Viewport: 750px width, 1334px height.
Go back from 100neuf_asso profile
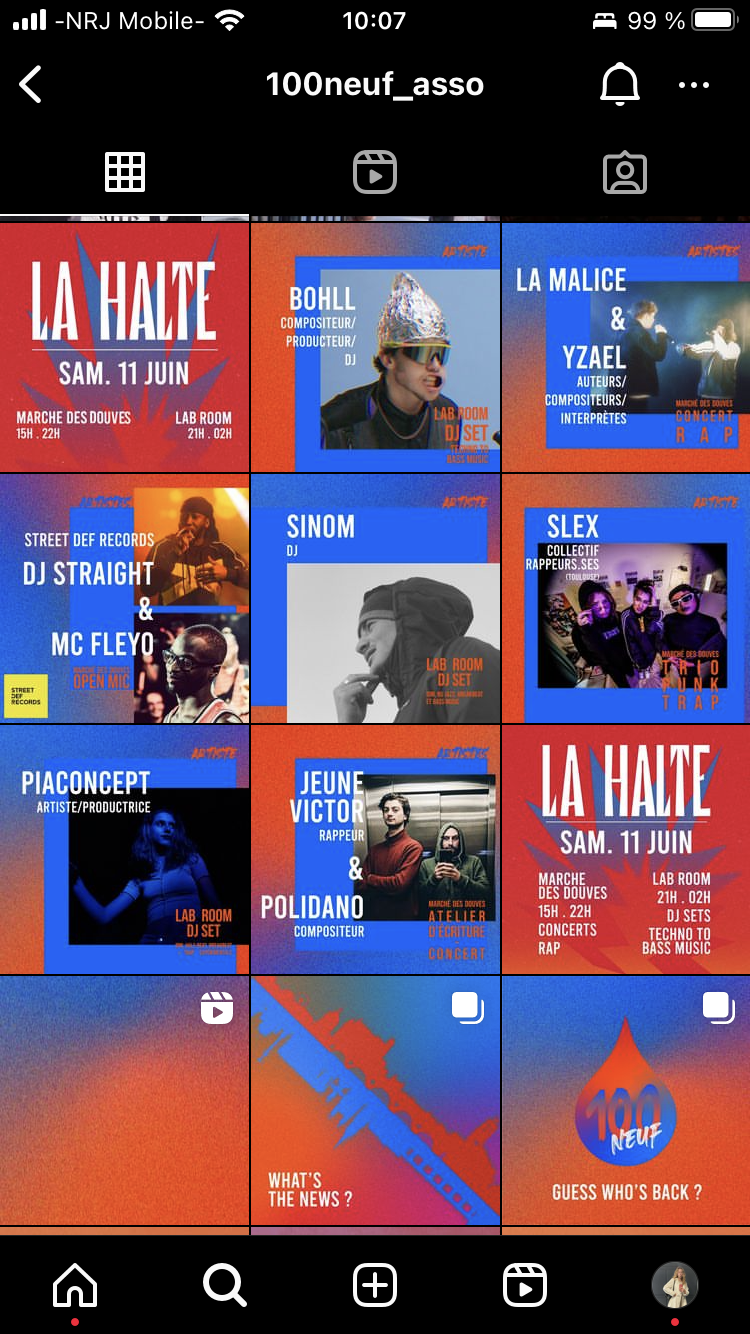tap(31, 85)
